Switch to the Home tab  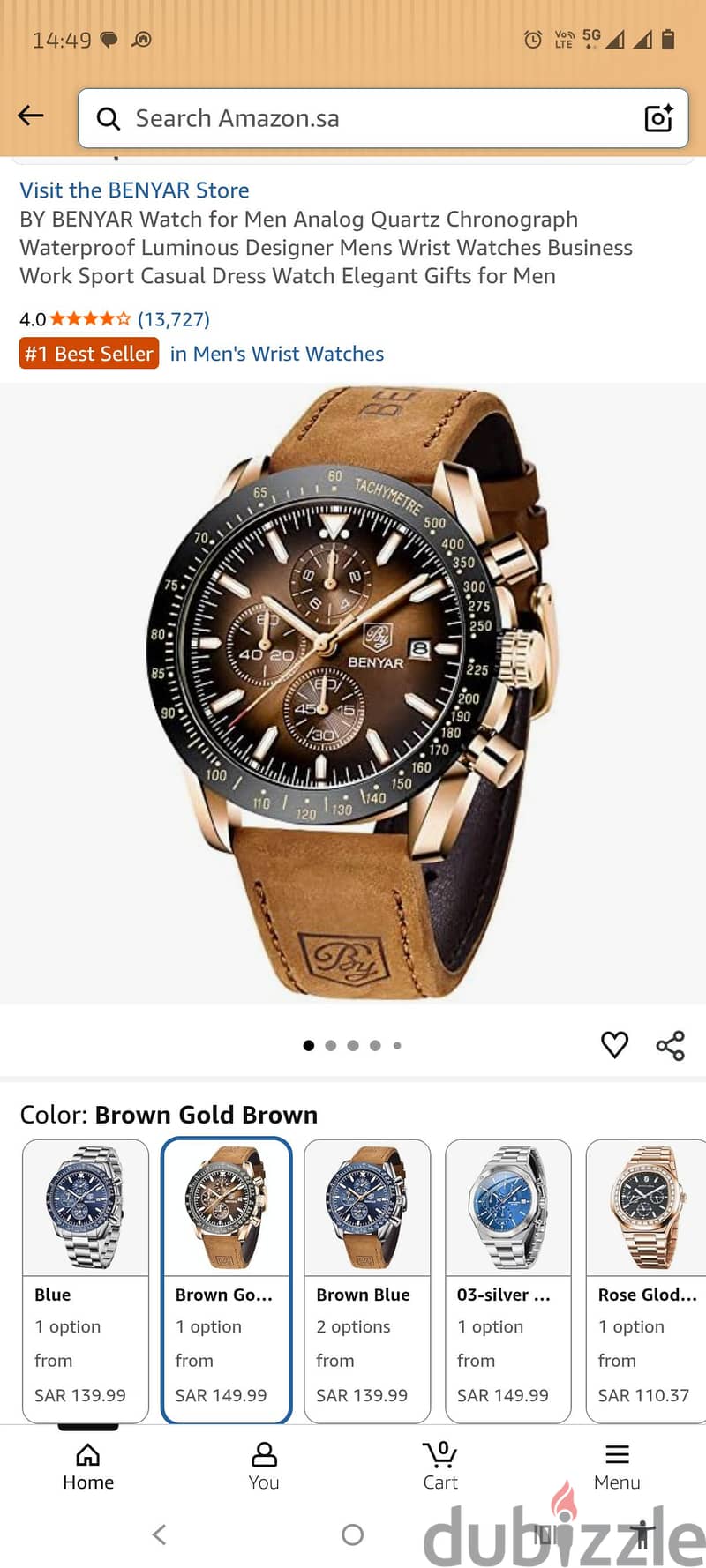tap(88, 1467)
